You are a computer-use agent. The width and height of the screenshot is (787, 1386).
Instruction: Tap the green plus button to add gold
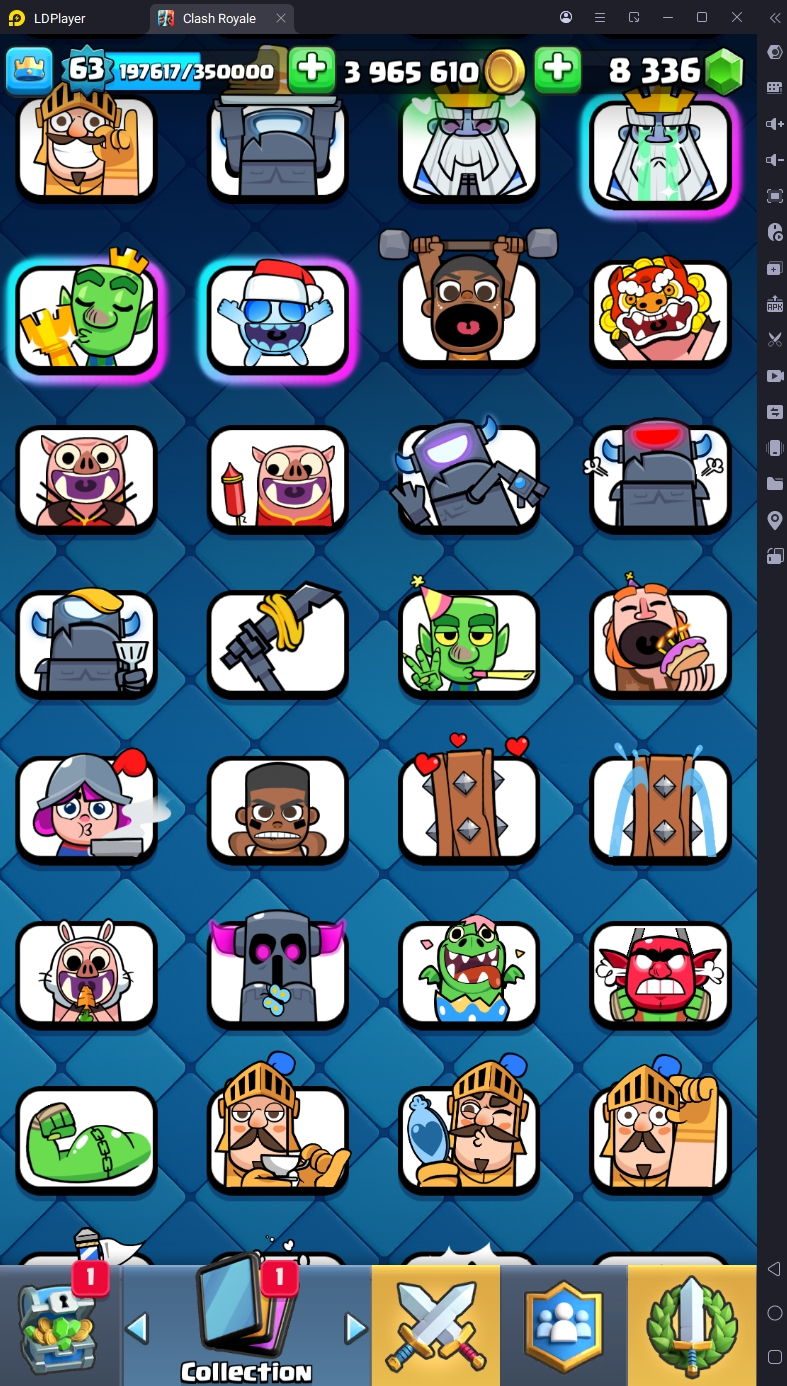(x=312, y=70)
